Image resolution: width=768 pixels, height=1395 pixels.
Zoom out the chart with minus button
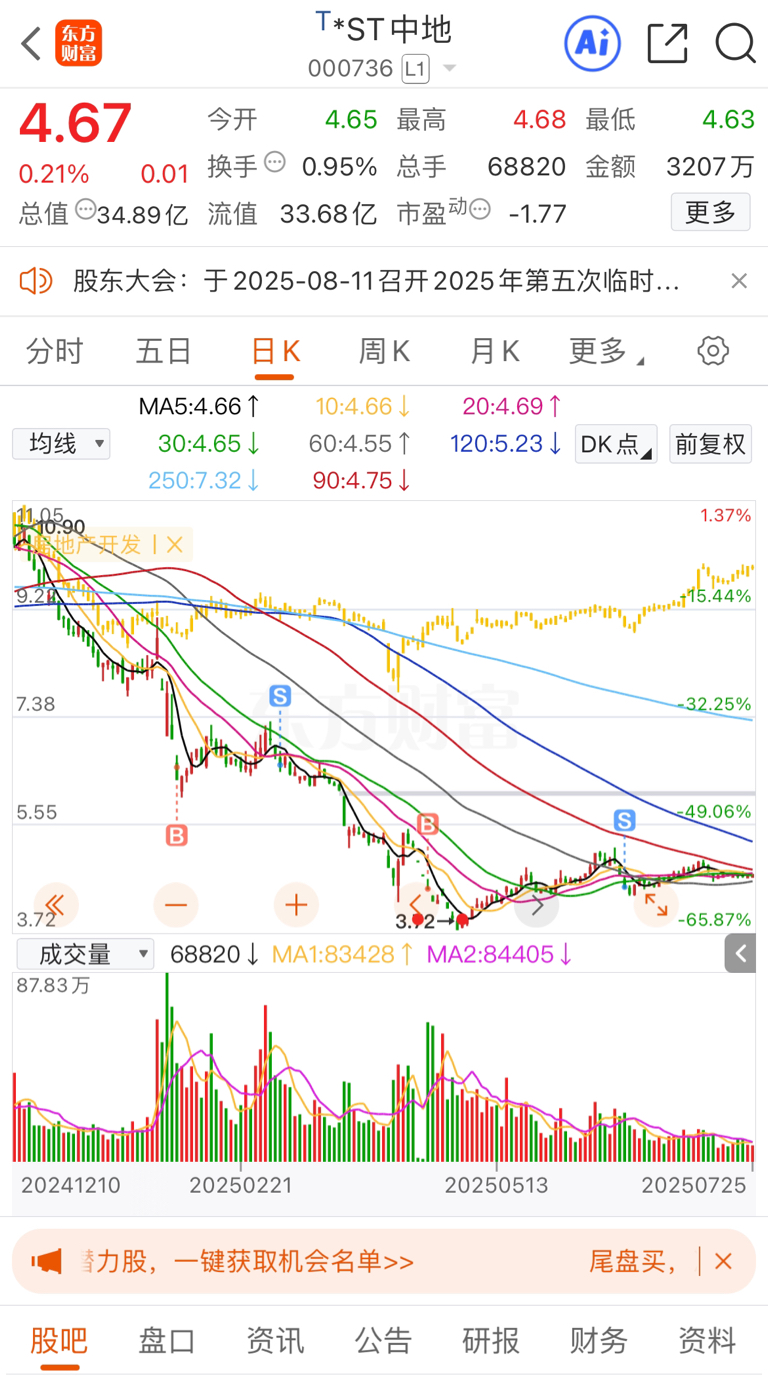coord(176,906)
